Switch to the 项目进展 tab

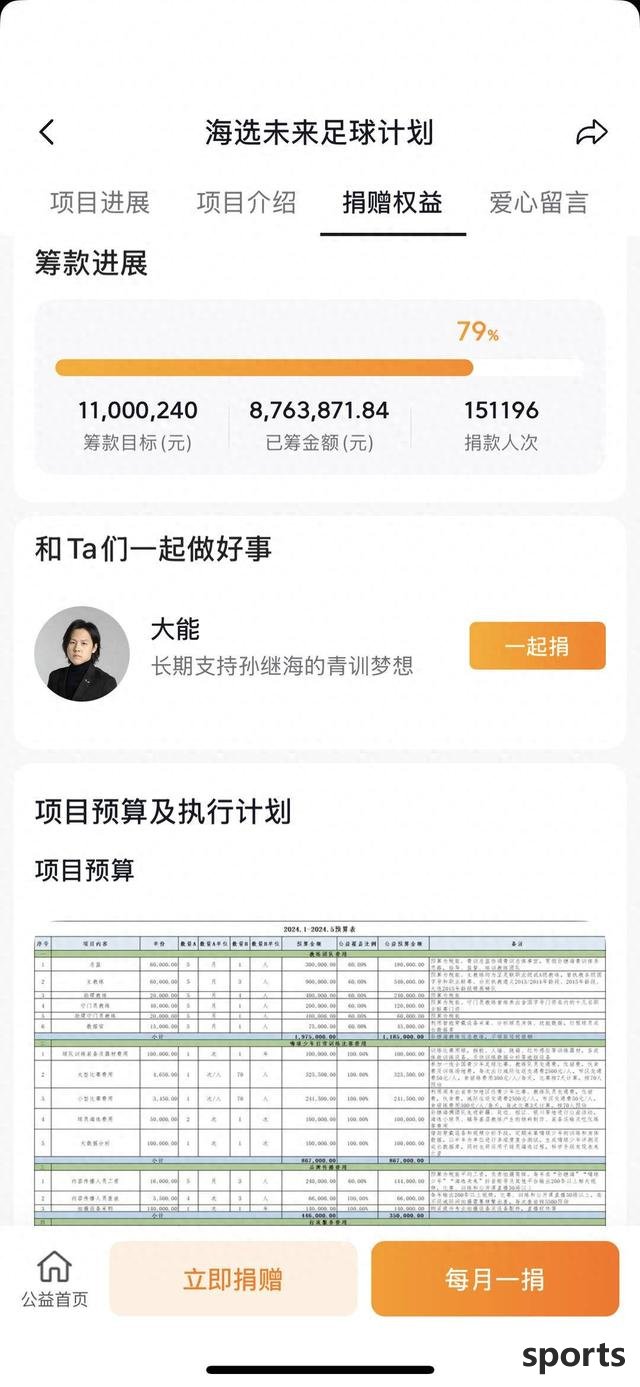(100, 203)
